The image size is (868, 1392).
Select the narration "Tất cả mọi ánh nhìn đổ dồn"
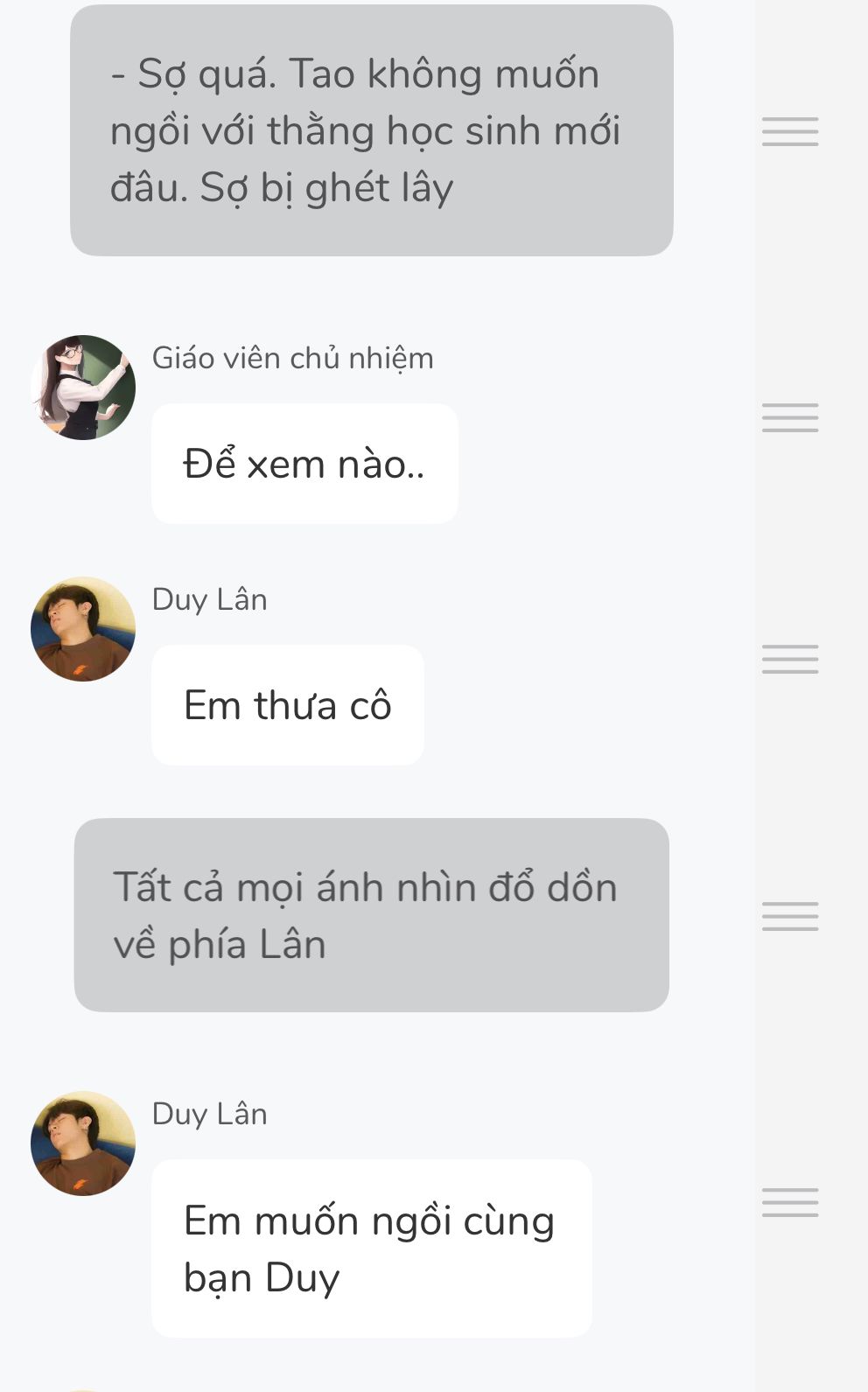371,915
